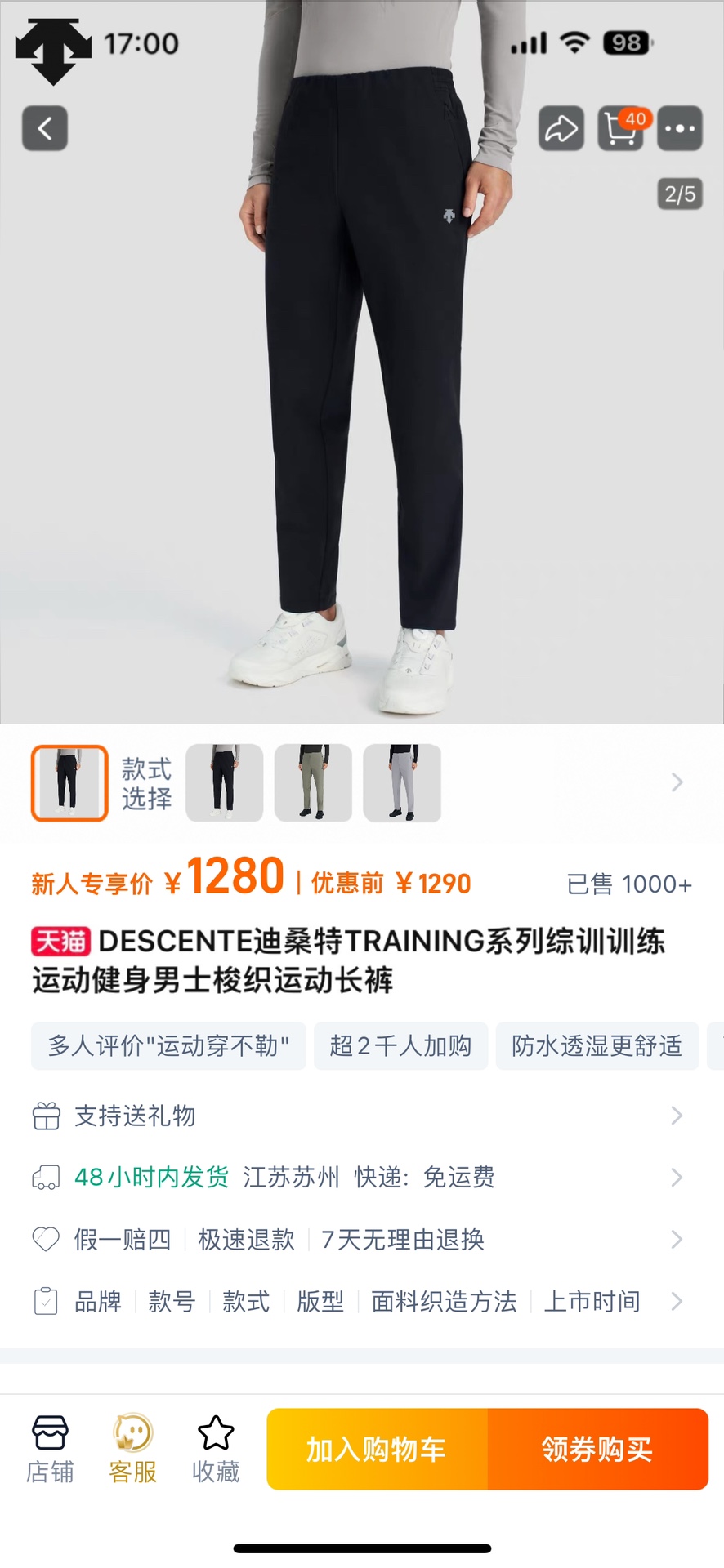Viewport: 724px width, 1568px height.
Task: Tap the 超2千人加购 chip
Action: 400,1045
